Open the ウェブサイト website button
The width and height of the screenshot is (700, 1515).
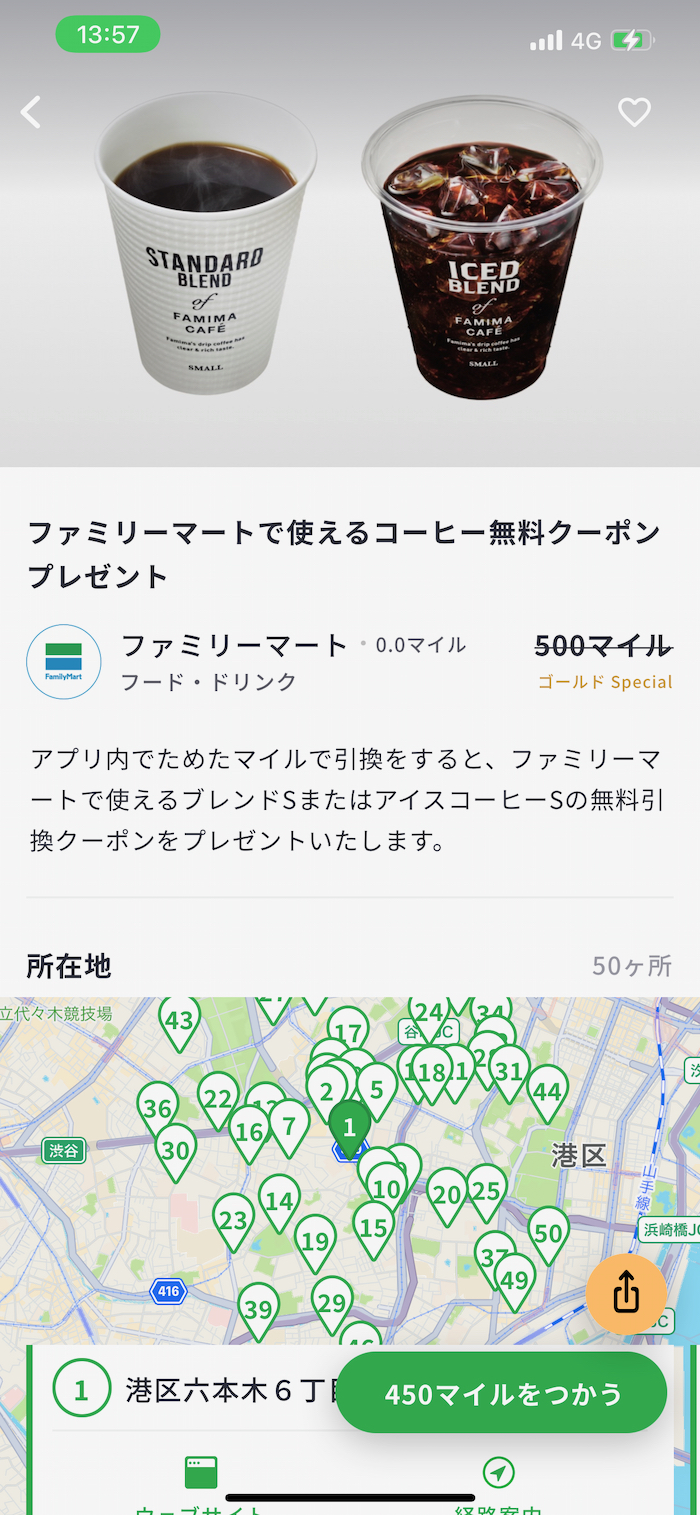click(200, 1480)
